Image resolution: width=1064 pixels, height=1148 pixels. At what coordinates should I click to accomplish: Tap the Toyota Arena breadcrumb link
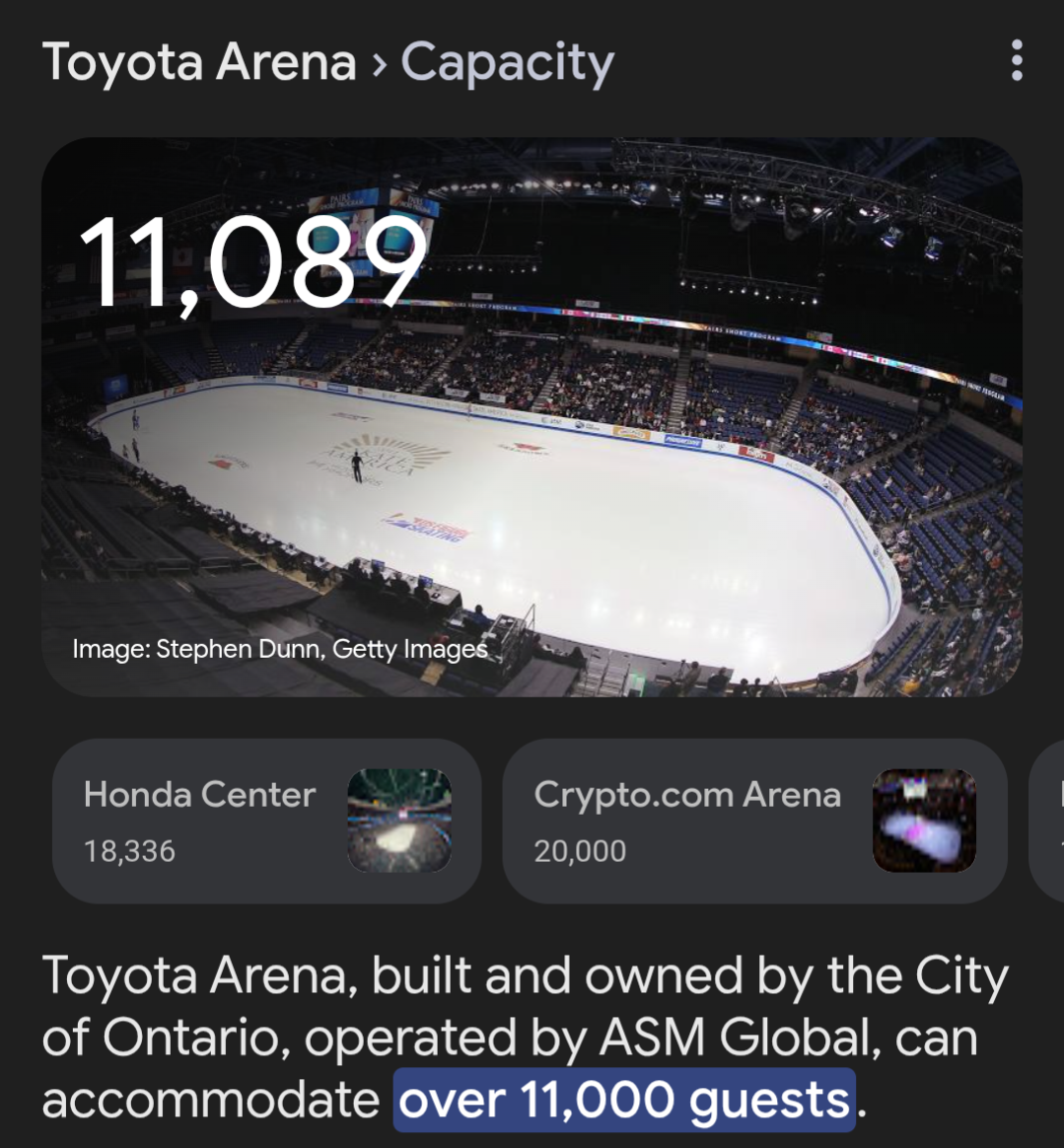199,62
